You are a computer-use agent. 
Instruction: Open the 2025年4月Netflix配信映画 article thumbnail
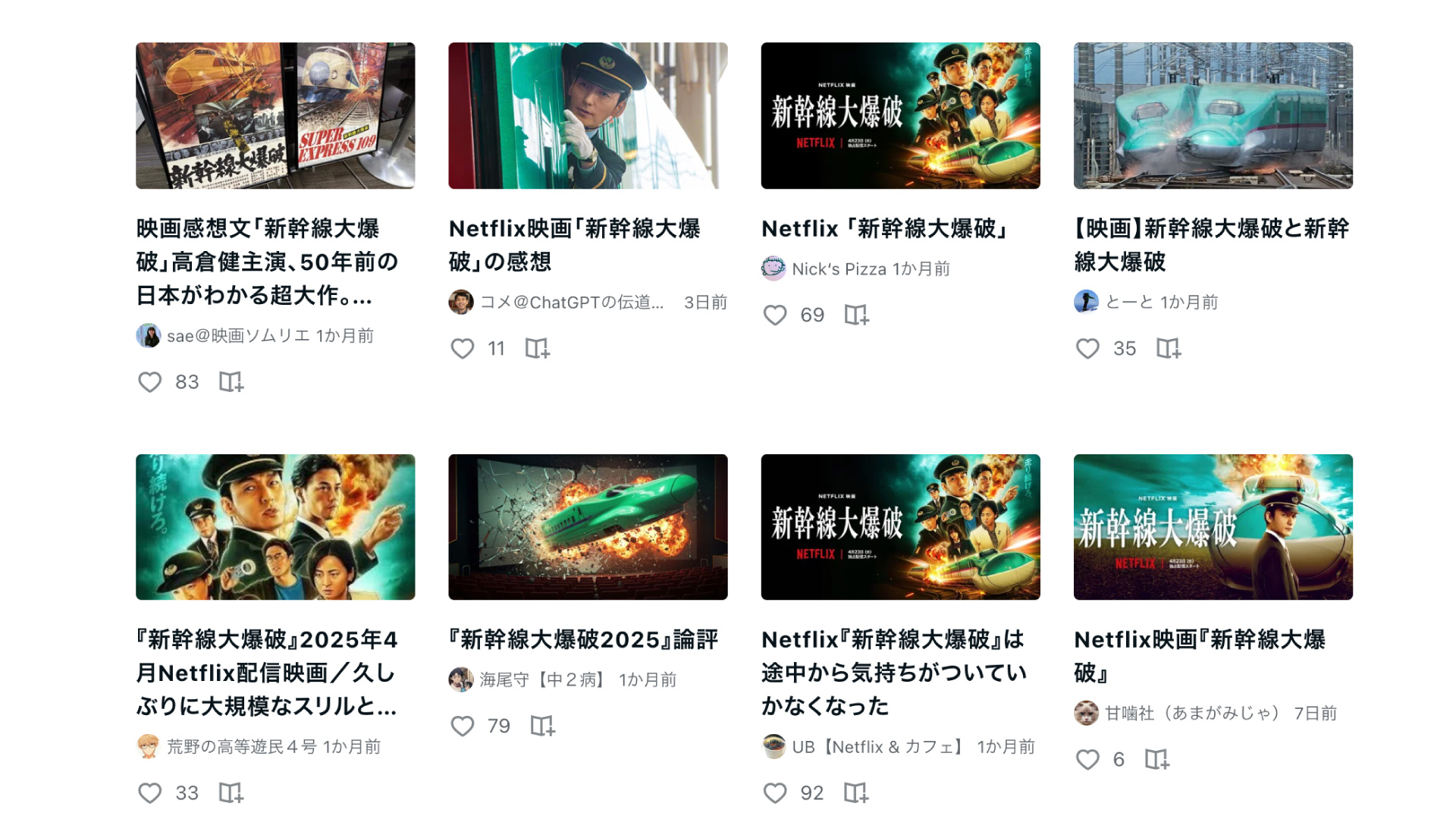point(275,527)
